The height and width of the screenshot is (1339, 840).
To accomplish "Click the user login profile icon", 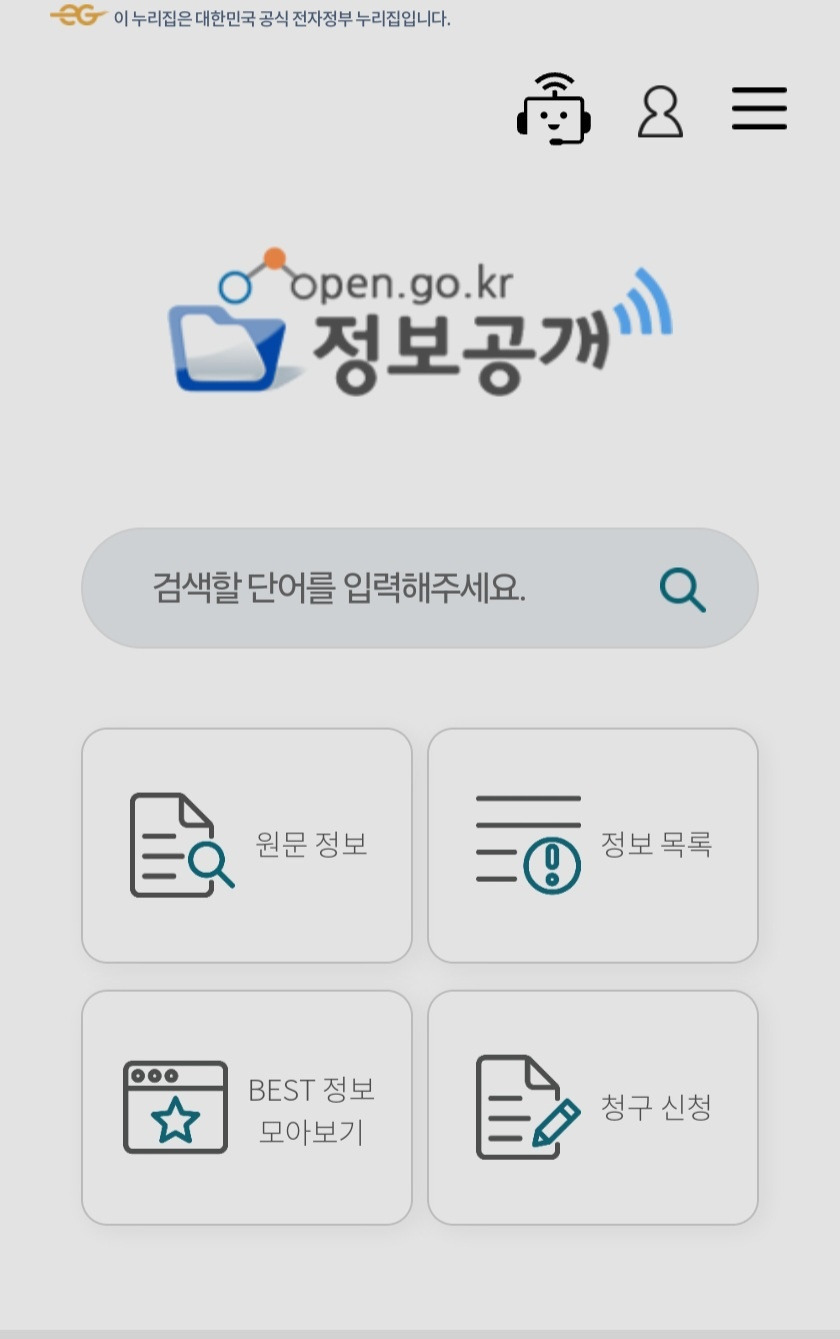I will click(660, 110).
